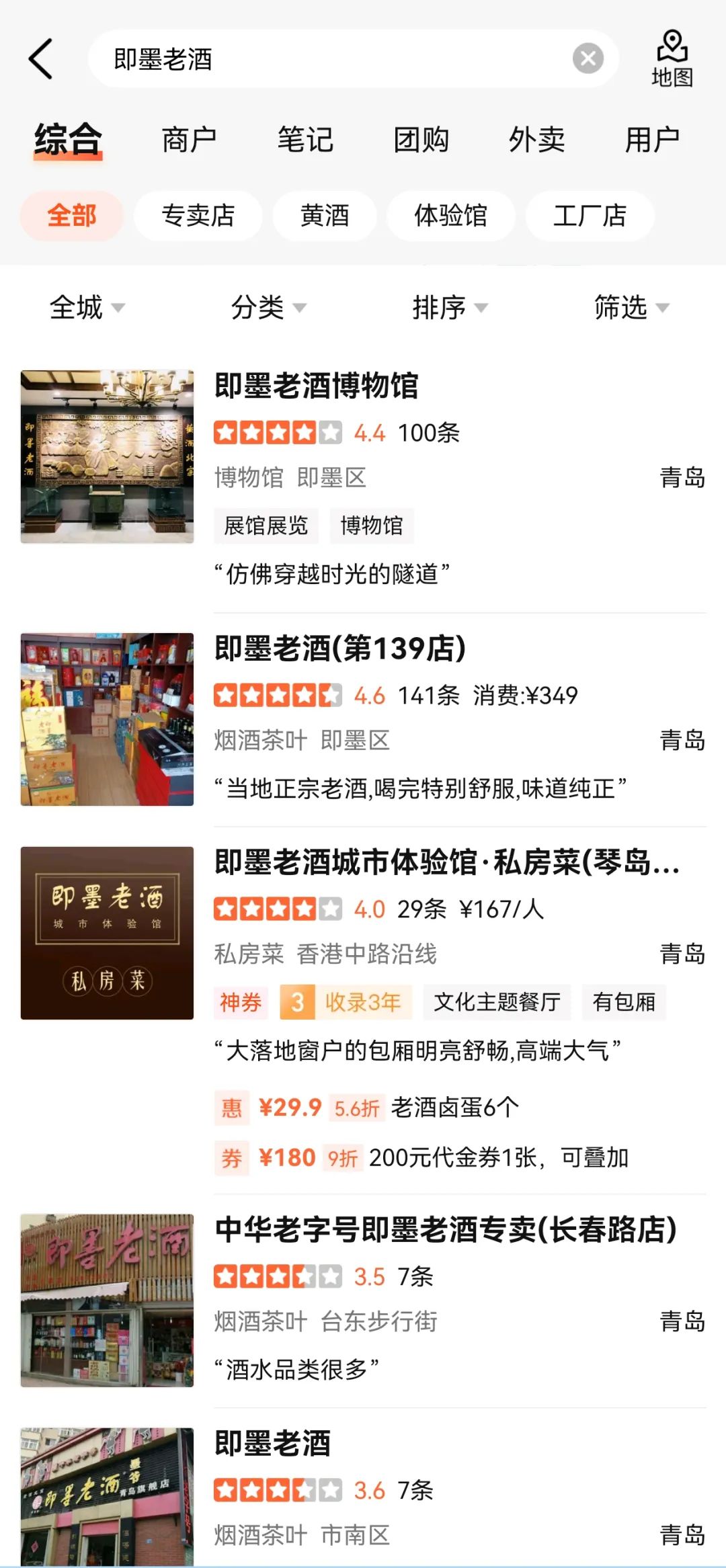The height and width of the screenshot is (1568, 726).
Task: Switch to the 团购 tab
Action: (x=422, y=140)
